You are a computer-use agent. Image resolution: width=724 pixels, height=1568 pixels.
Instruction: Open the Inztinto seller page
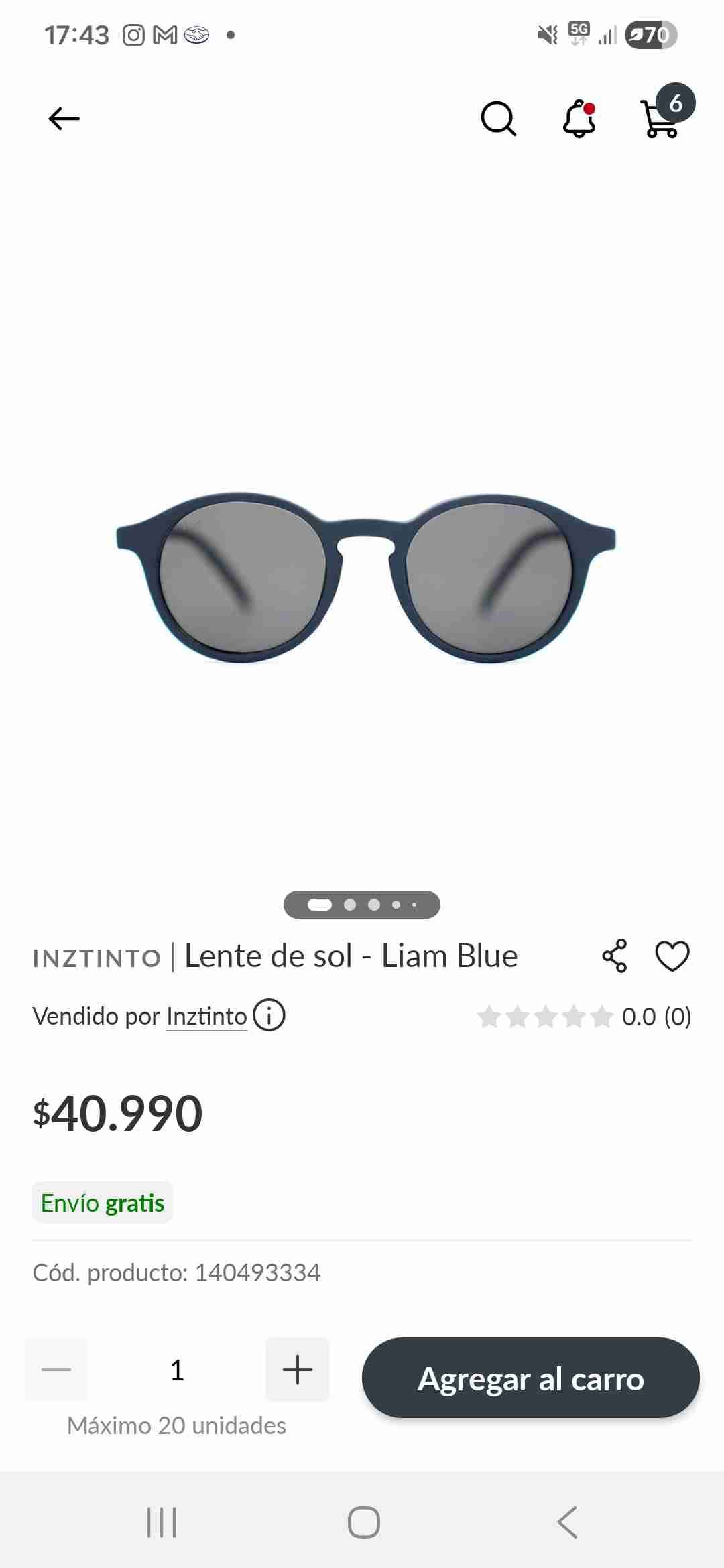(x=206, y=1016)
